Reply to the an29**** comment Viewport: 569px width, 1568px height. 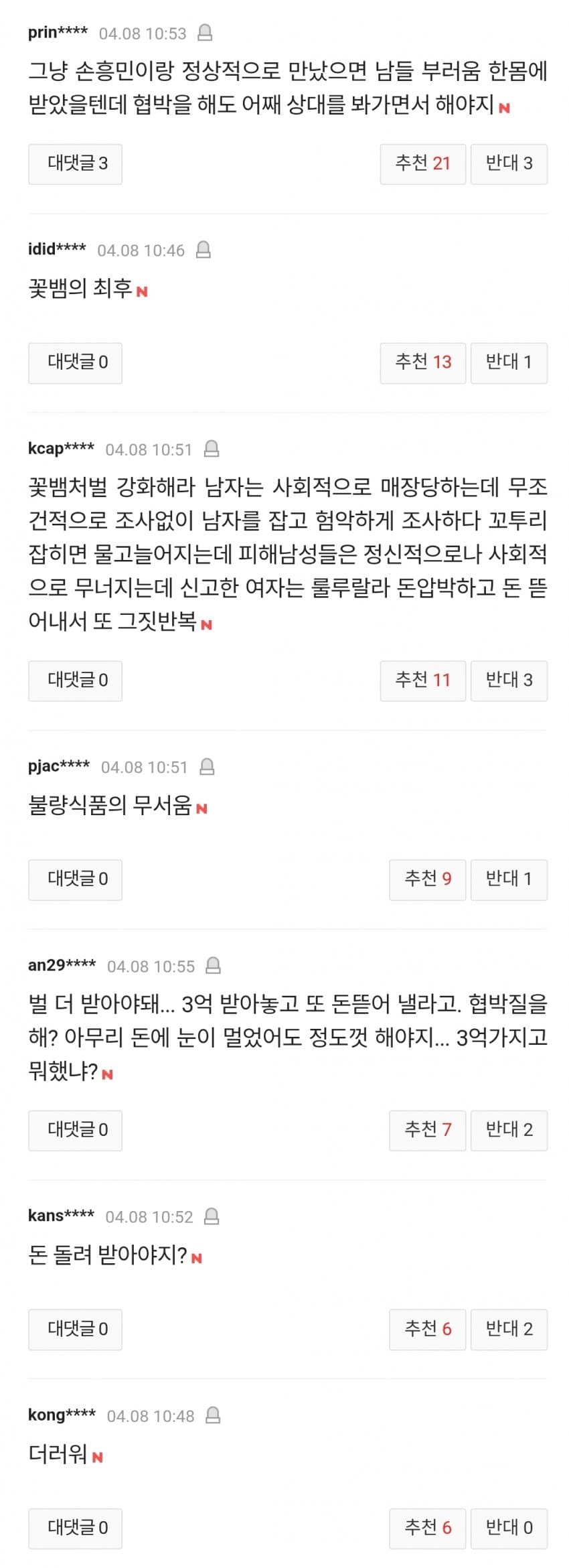(75, 1130)
